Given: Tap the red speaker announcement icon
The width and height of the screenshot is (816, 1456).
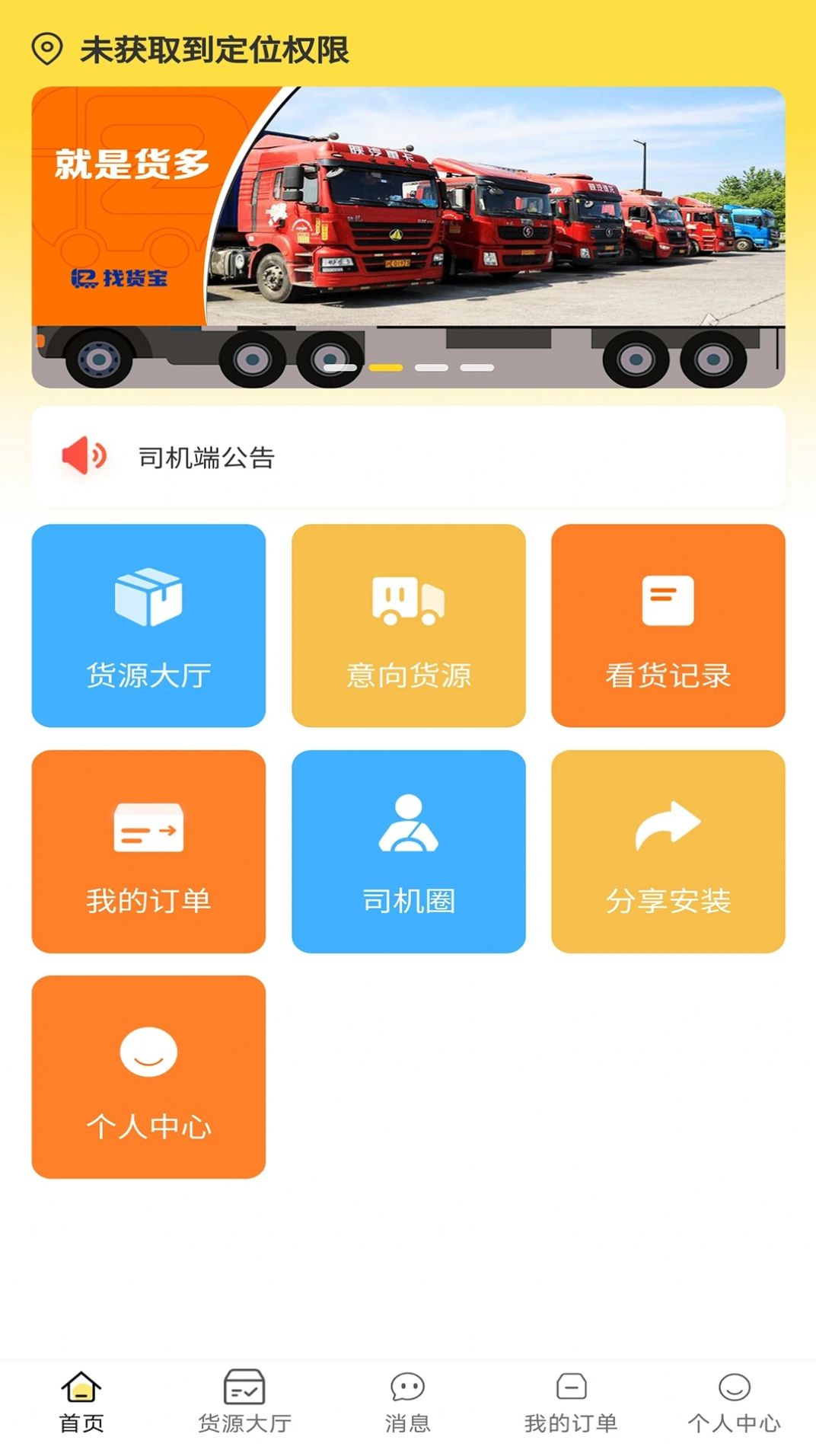Looking at the screenshot, I should pyautogui.click(x=86, y=455).
